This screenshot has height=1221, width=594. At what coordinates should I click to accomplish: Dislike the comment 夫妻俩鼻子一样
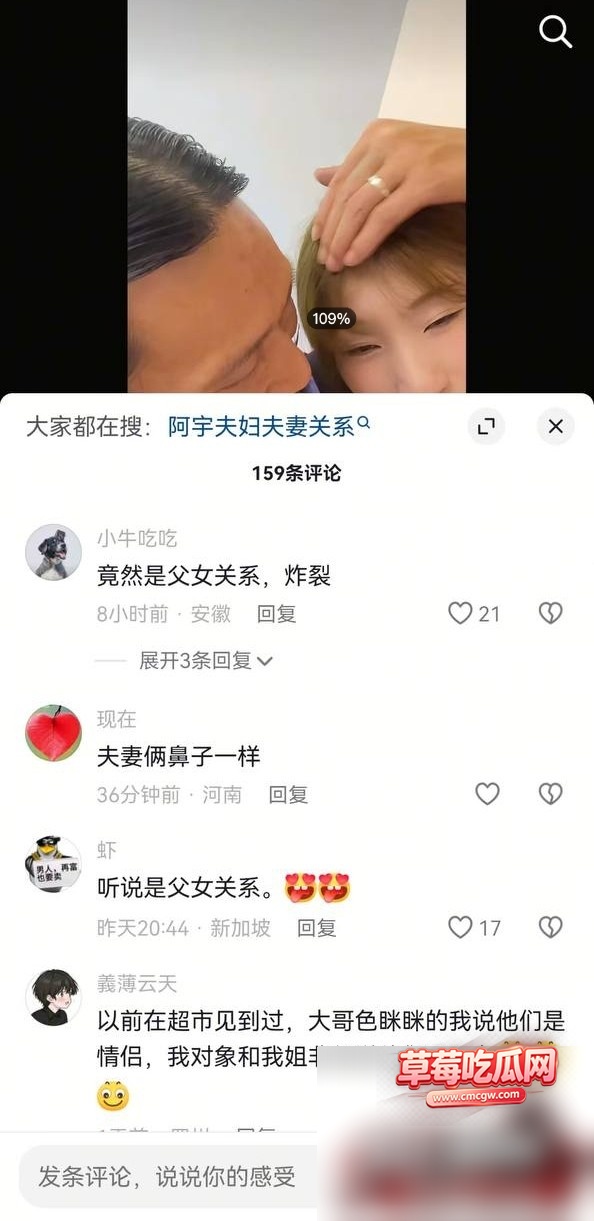[x=551, y=794]
